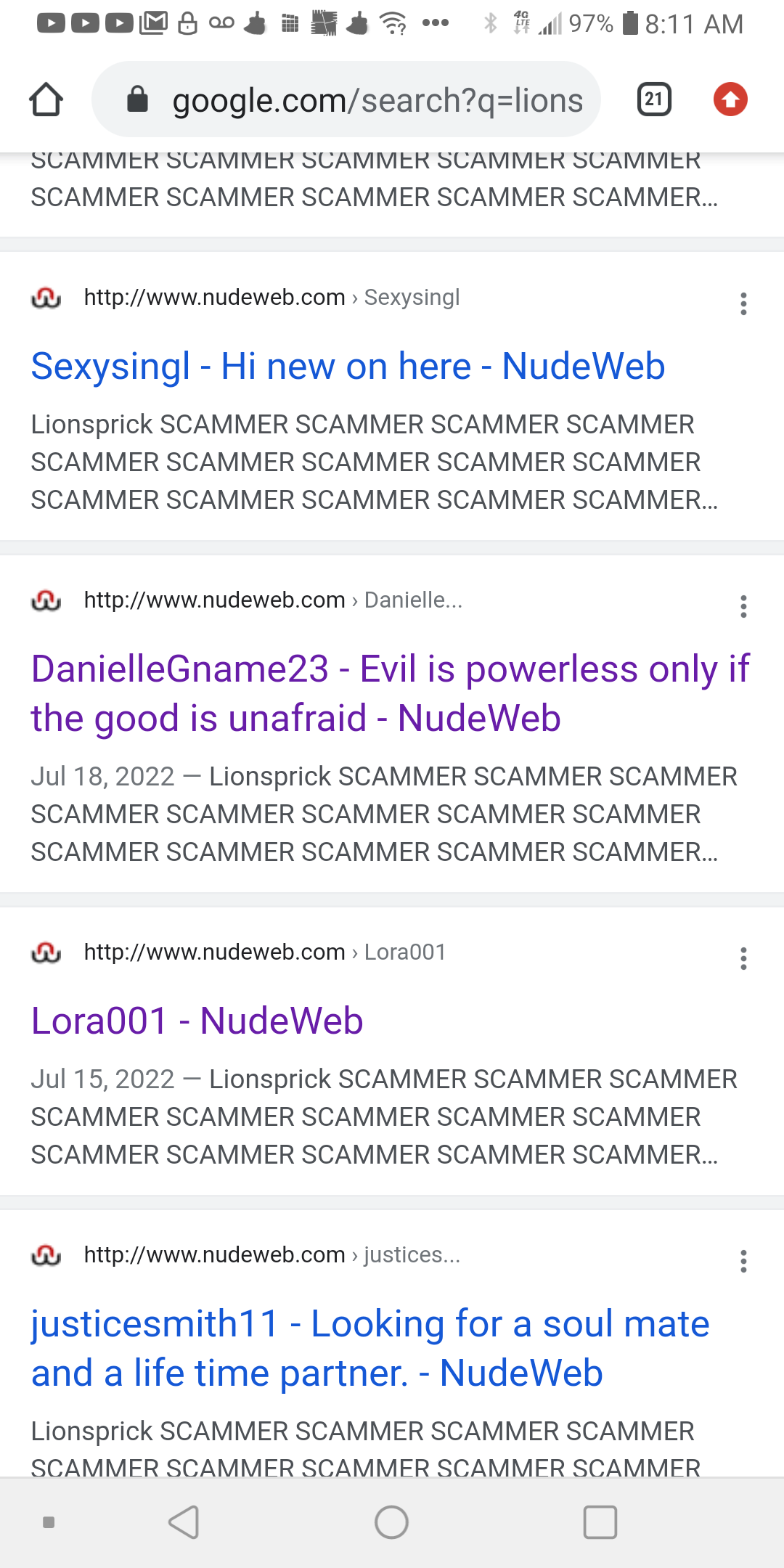Open the justicesmith11 search result link

[x=369, y=1348]
